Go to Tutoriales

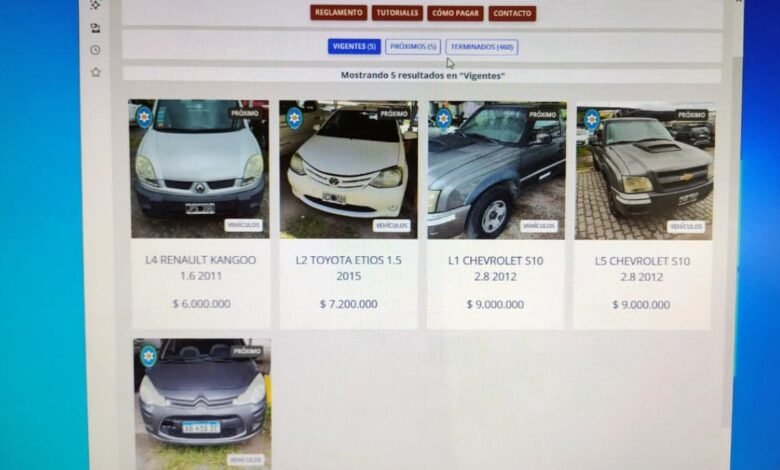coord(397,13)
